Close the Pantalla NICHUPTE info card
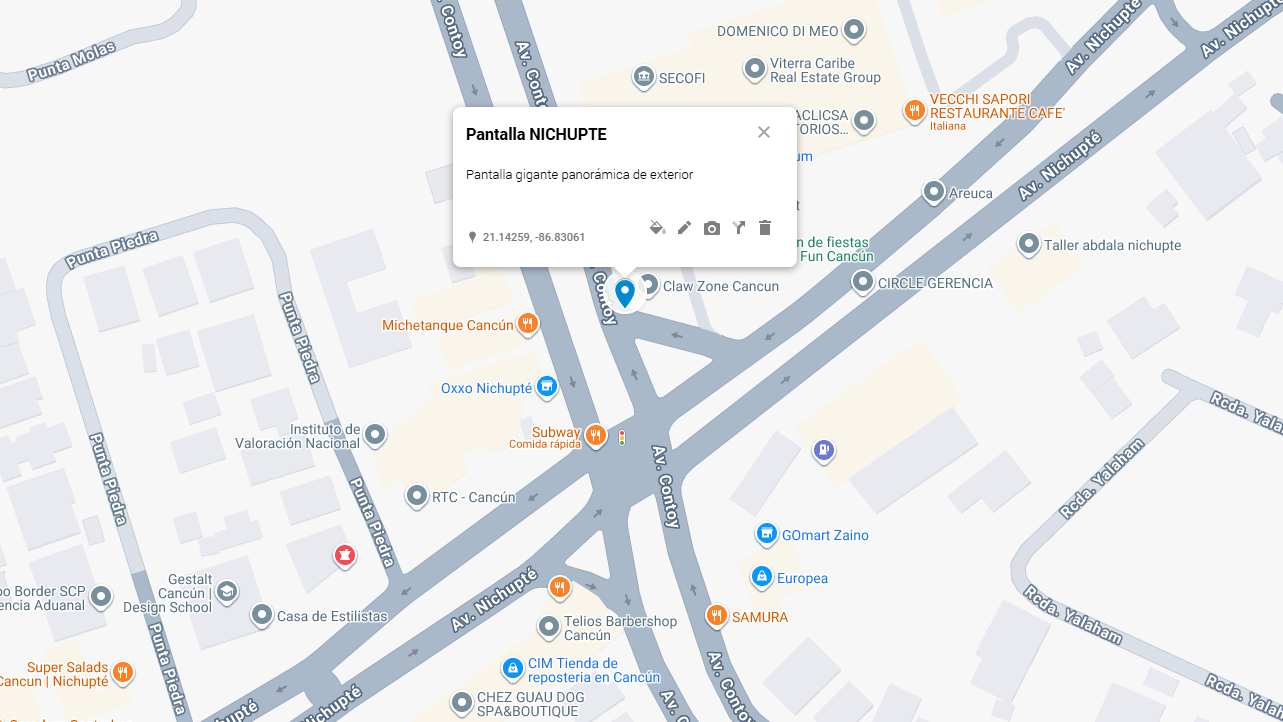 pos(763,132)
